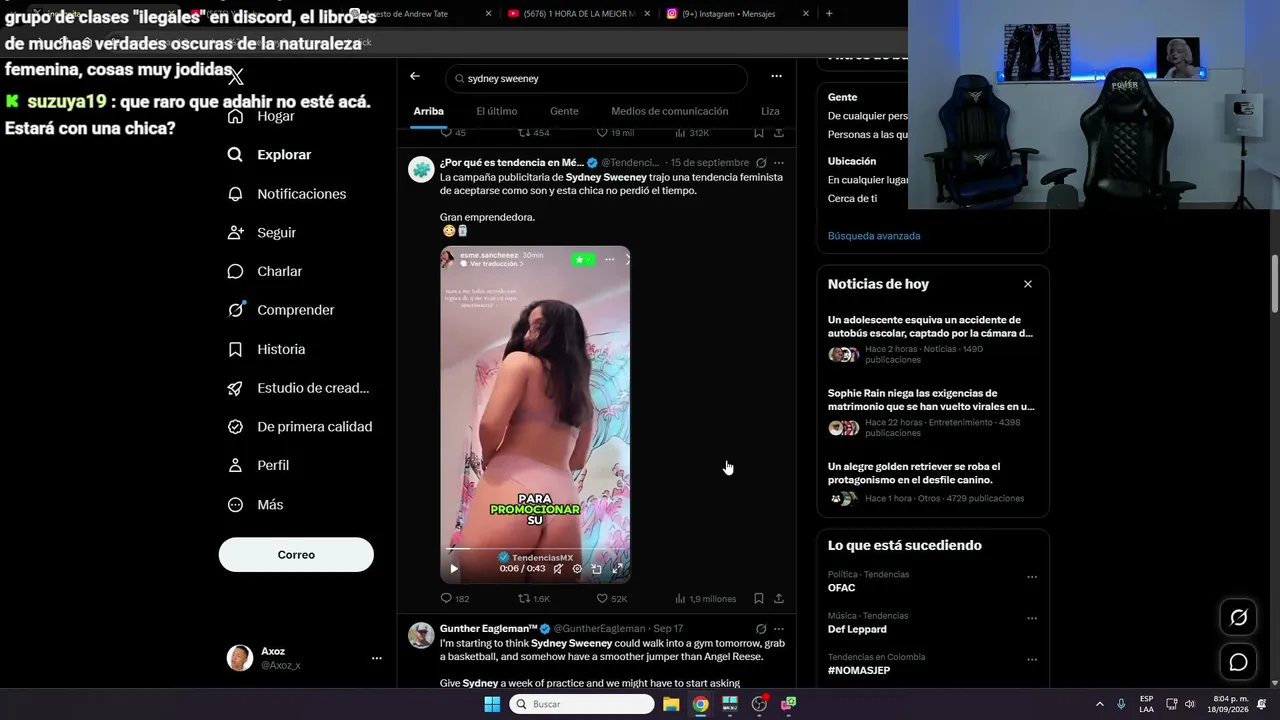Viewport: 1280px width, 720px height.
Task: Tap the Correo post button
Action: coord(296,555)
